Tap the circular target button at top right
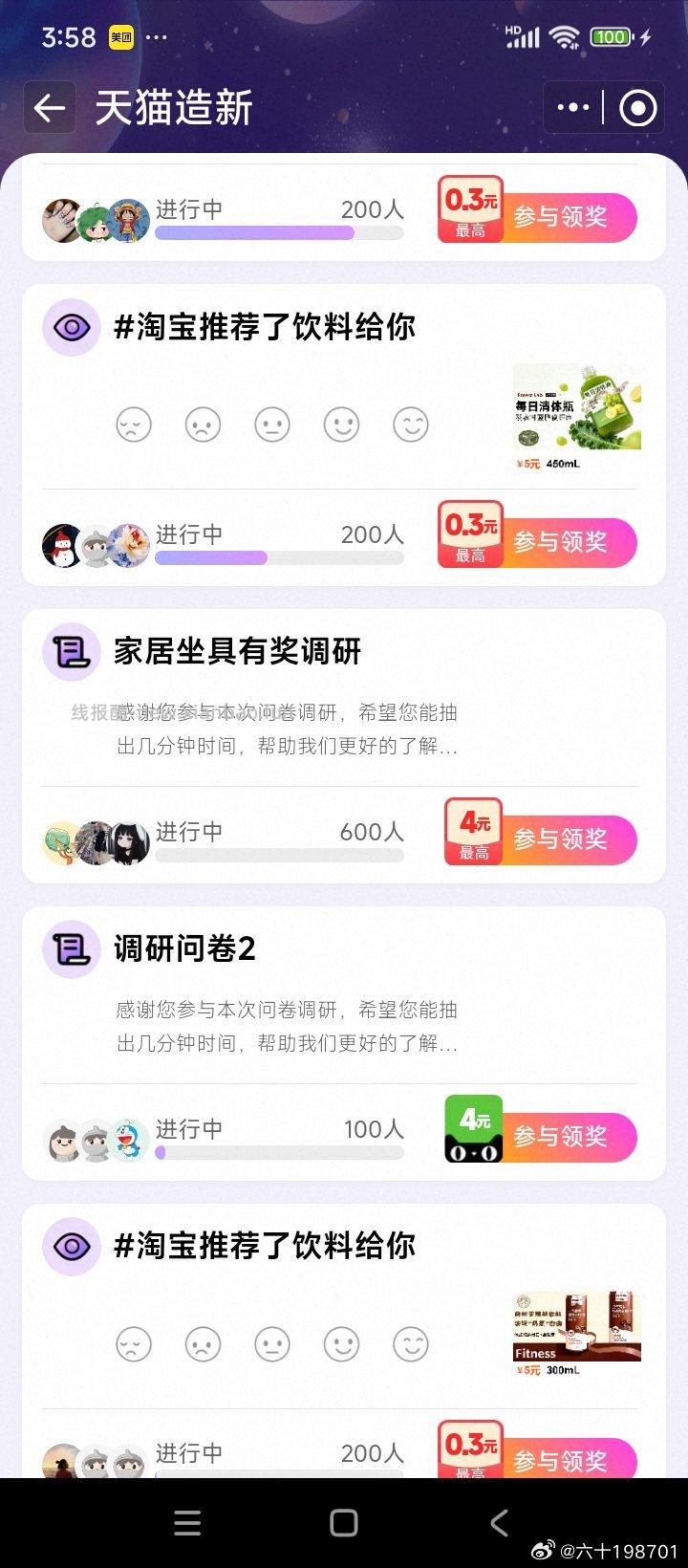The height and width of the screenshot is (1568, 688). tap(635, 107)
